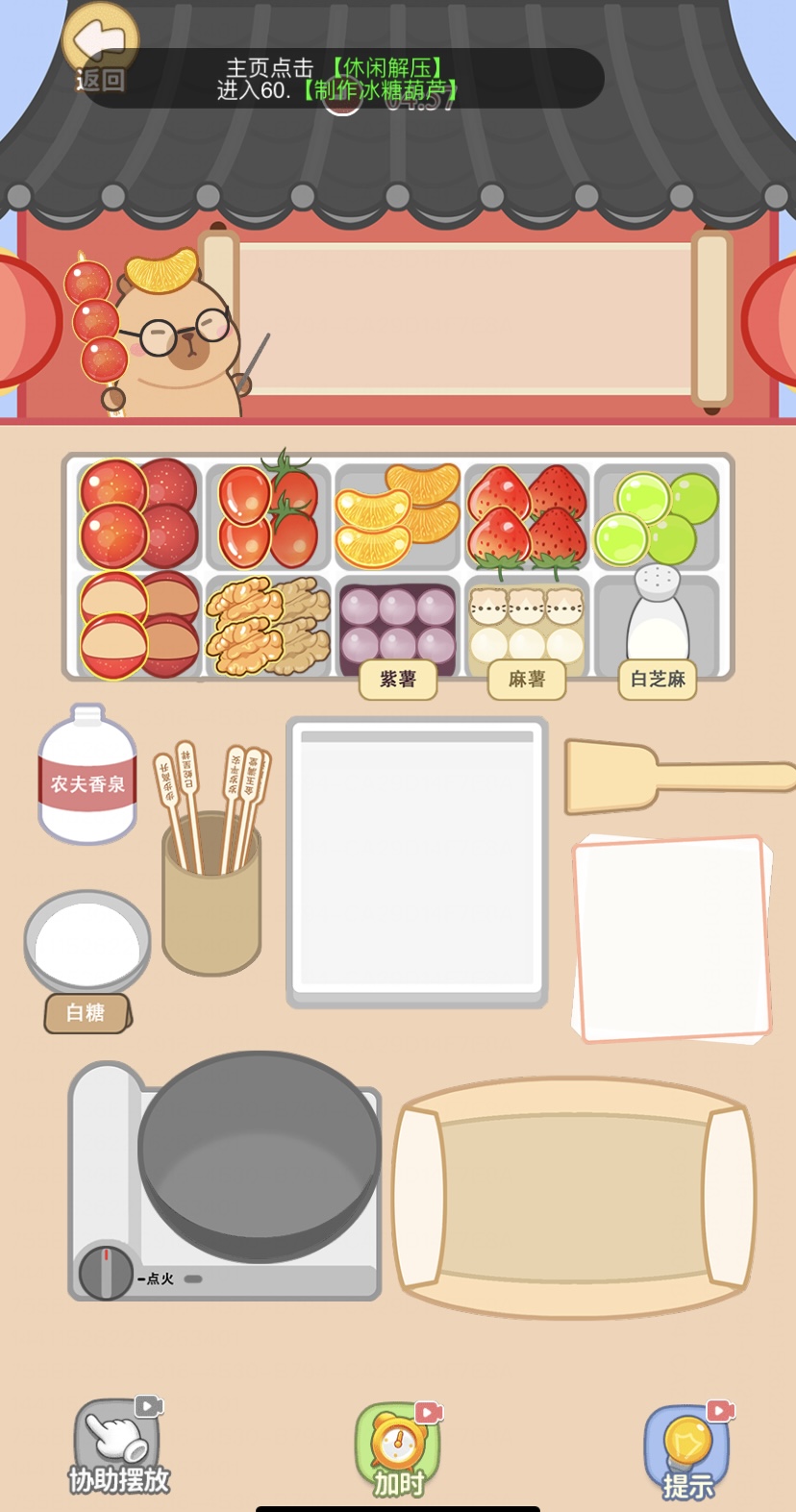Choose the 紫薯 purple yam balls
Image resolution: width=796 pixels, height=1512 pixels.
click(x=397, y=626)
